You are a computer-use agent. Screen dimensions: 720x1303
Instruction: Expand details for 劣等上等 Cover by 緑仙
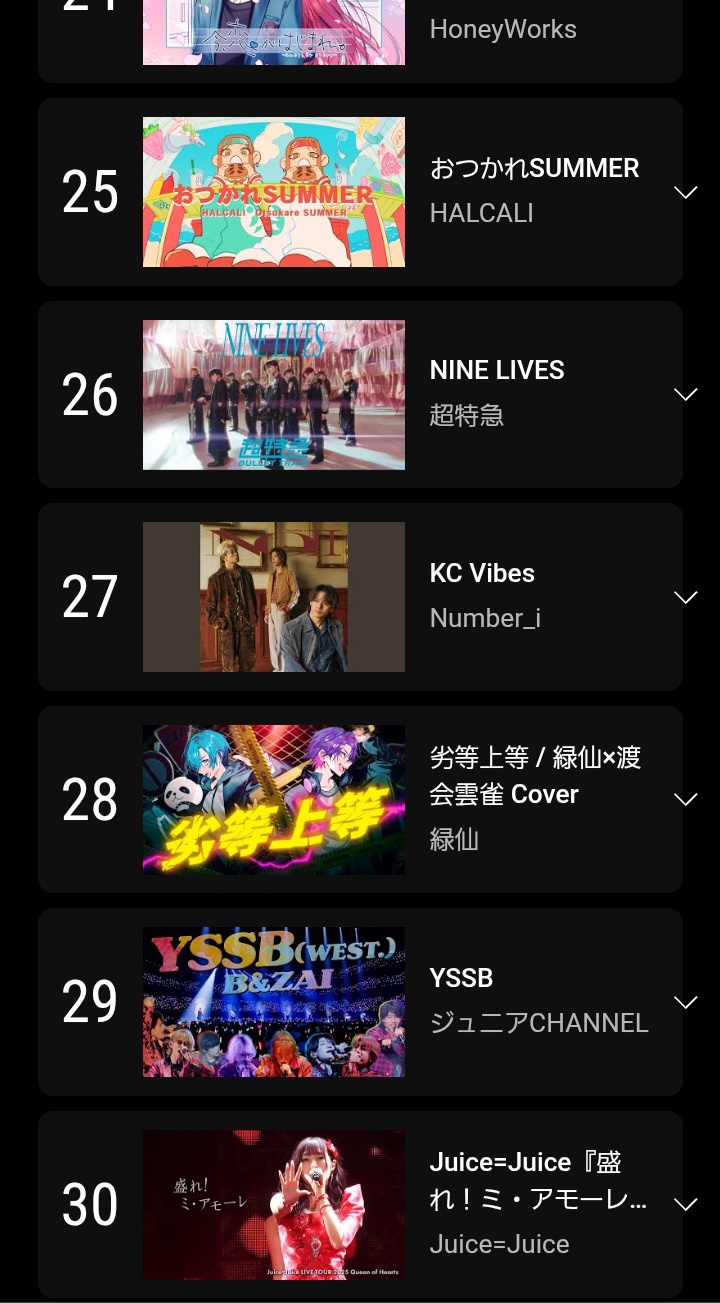tap(685, 799)
